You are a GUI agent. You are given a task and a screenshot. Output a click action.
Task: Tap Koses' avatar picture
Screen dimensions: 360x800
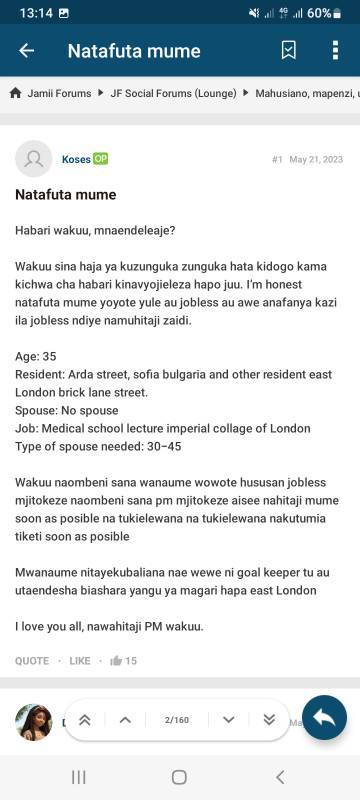point(34,159)
